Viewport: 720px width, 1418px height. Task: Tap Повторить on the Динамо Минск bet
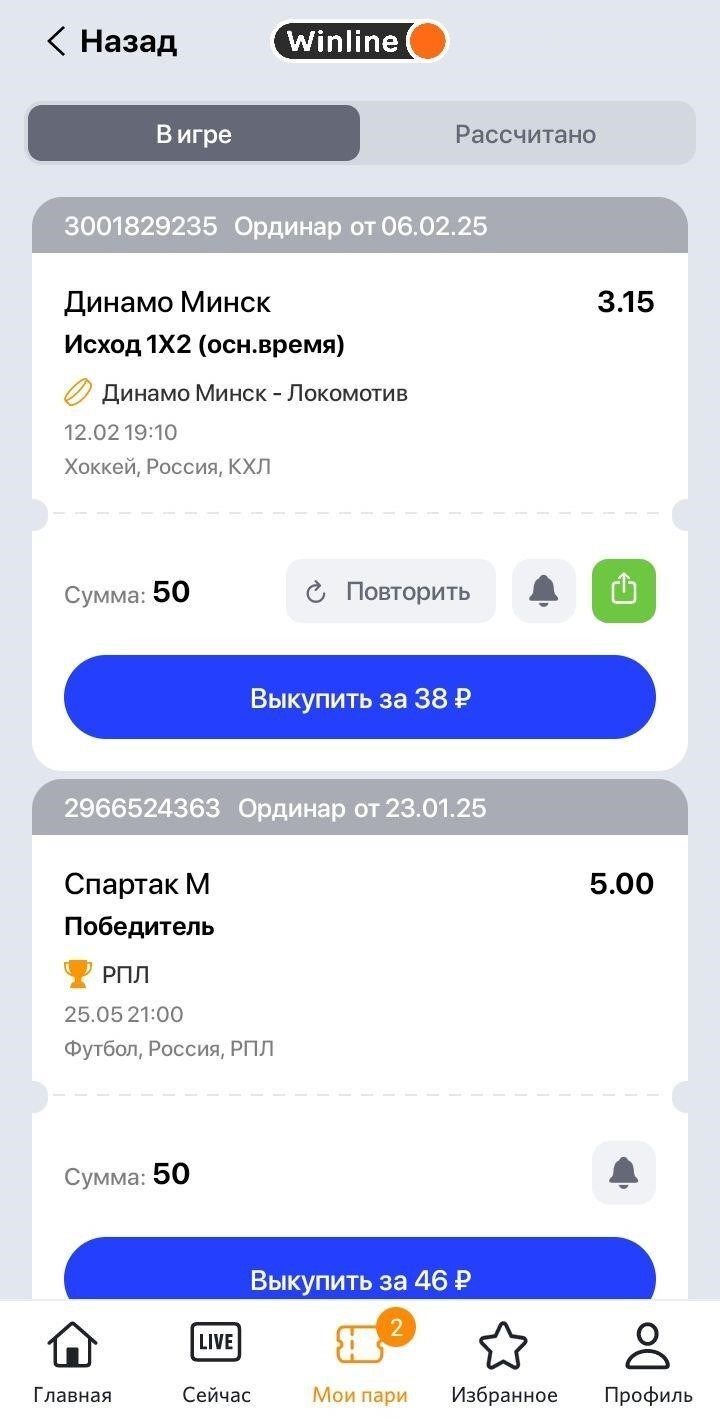[391, 591]
